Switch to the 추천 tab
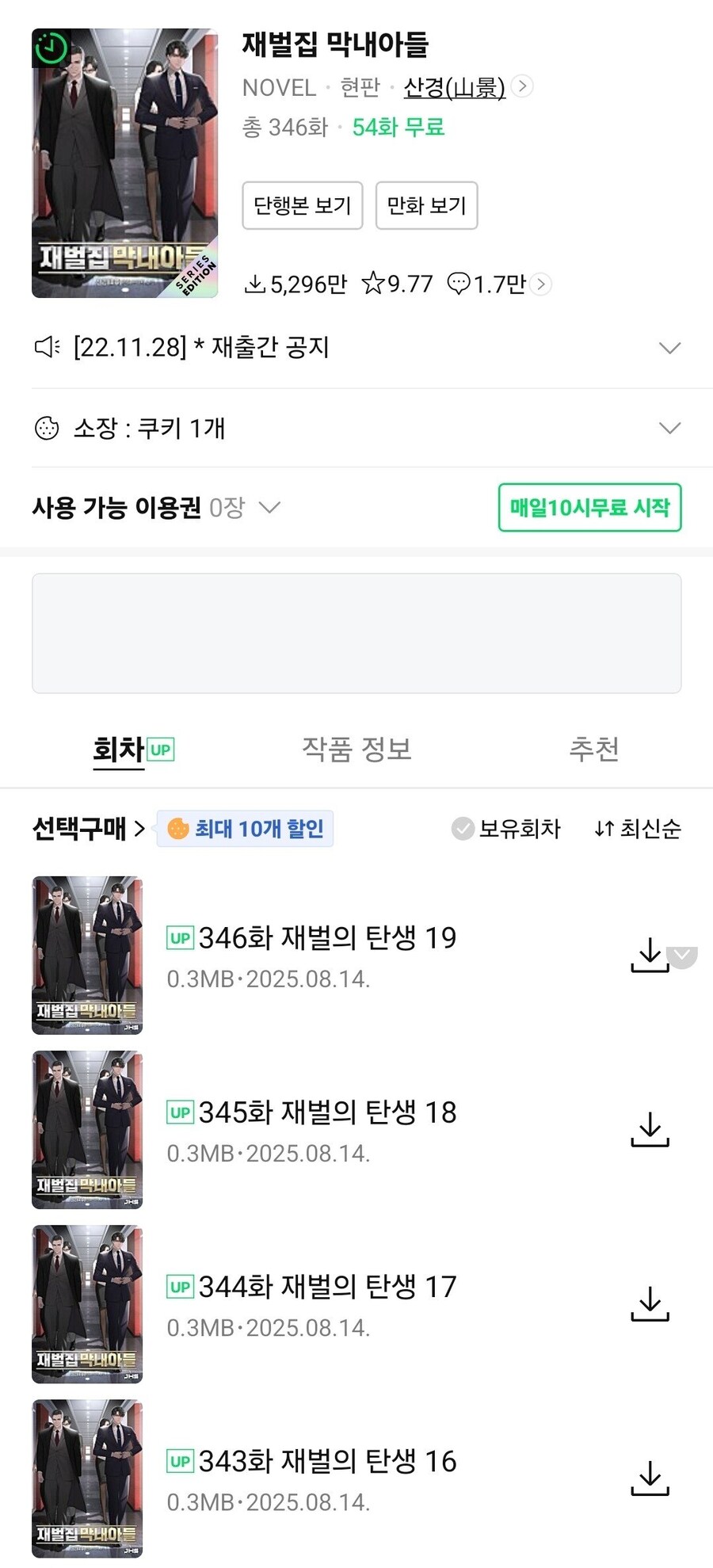The image size is (713, 1568). click(x=594, y=749)
